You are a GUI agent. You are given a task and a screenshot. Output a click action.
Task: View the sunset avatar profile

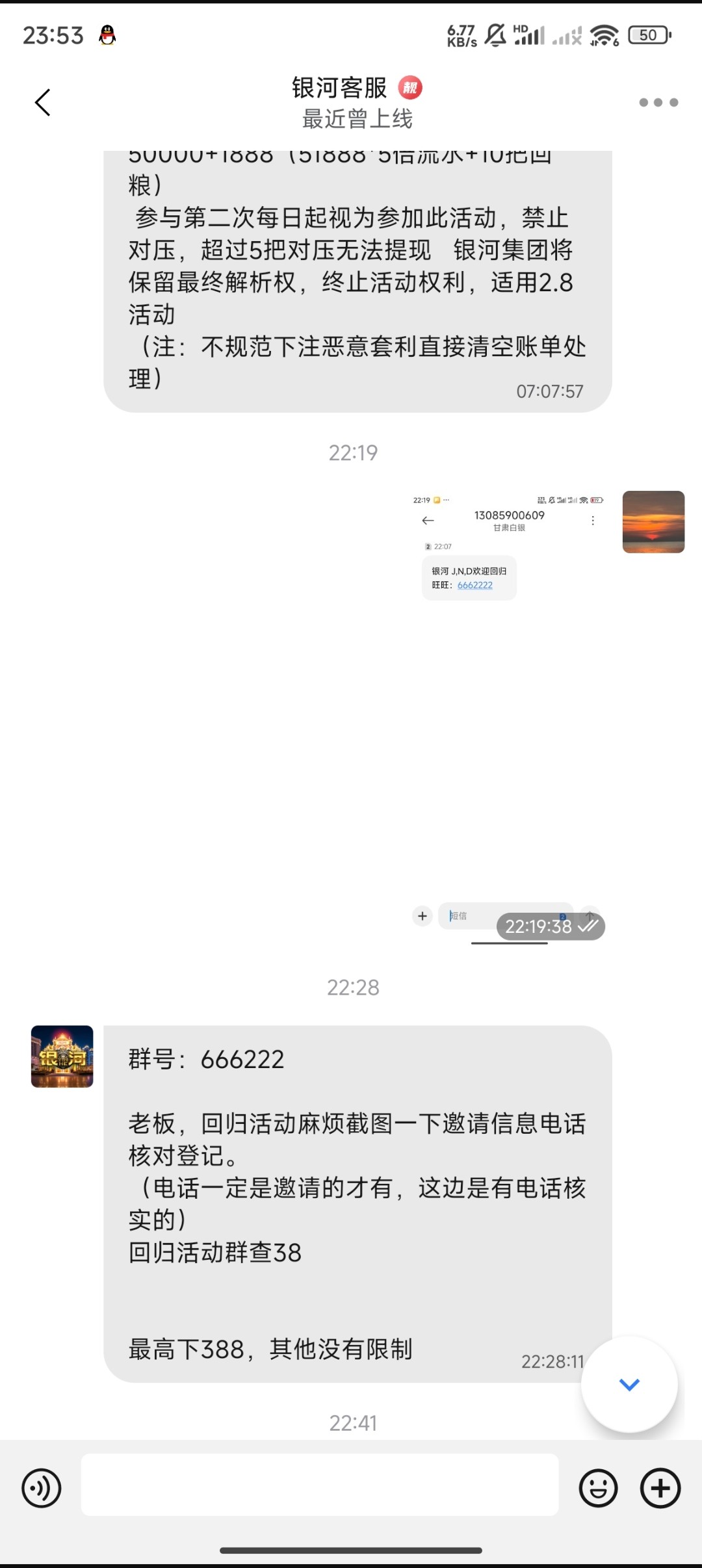pyautogui.click(x=653, y=522)
